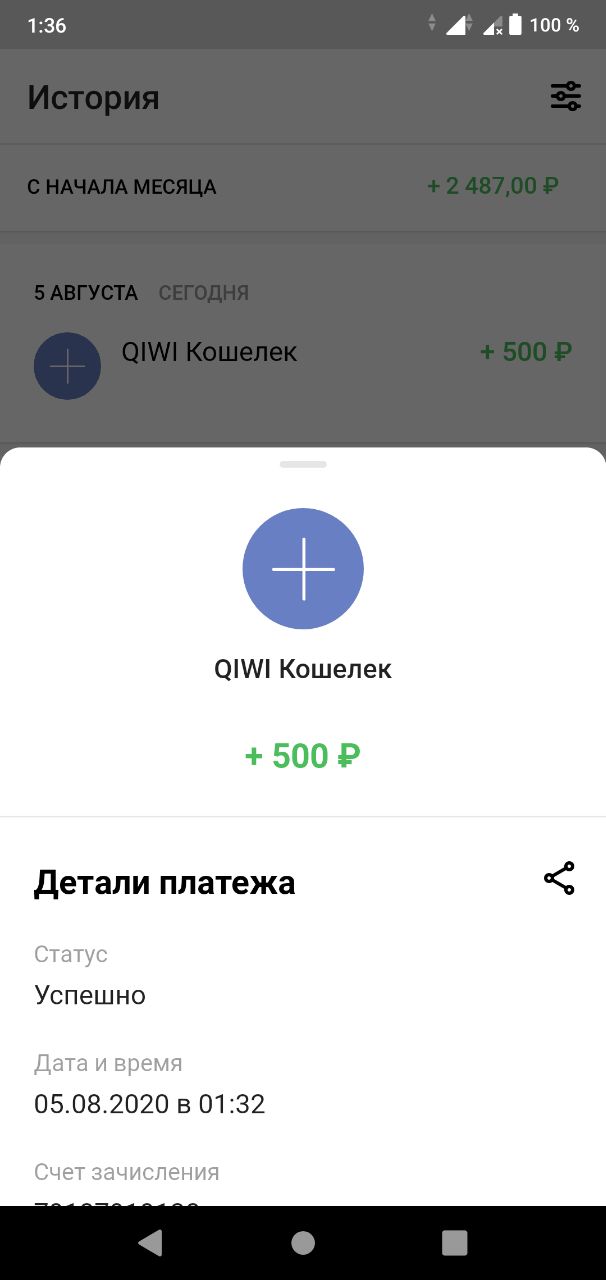The width and height of the screenshot is (606, 1280).
Task: Go to the home screen
Action: (x=303, y=1242)
